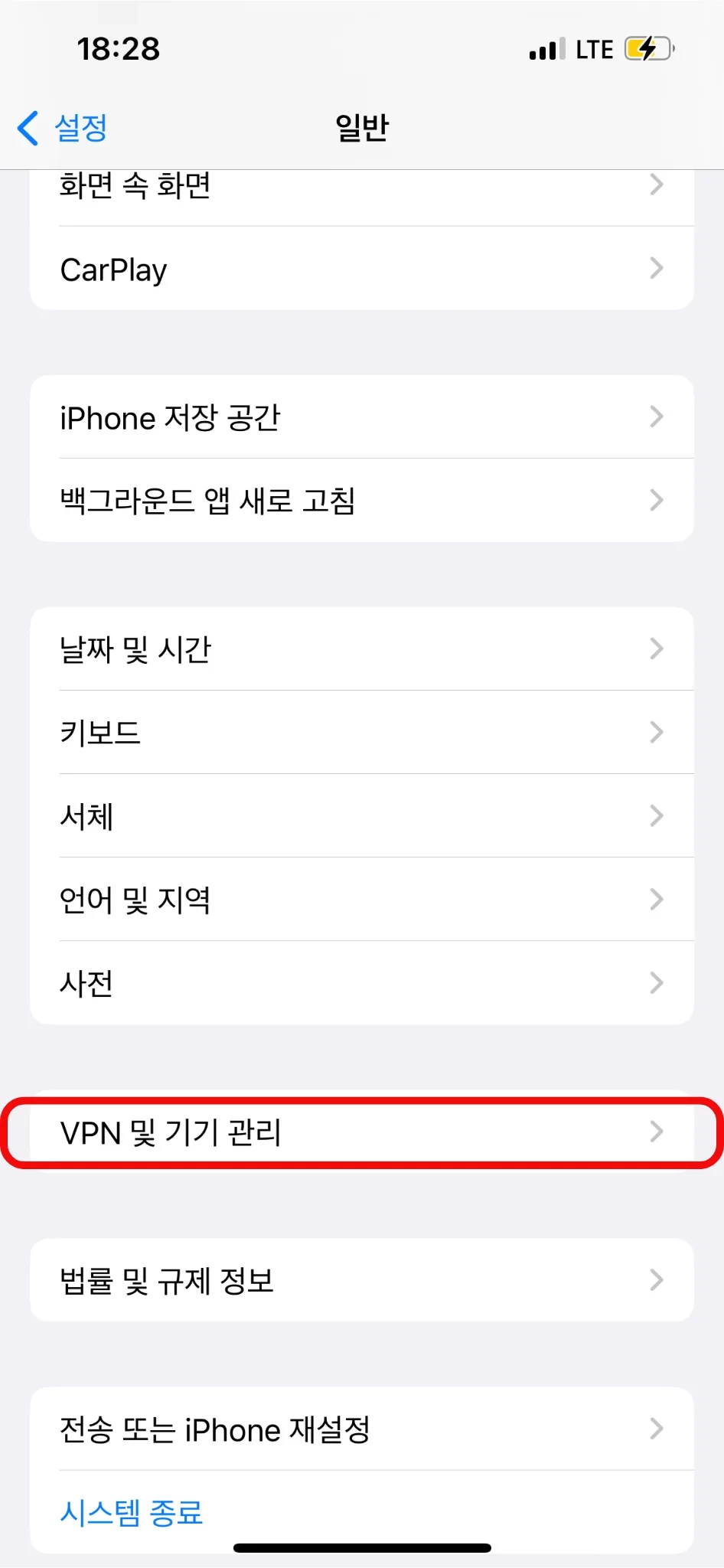This screenshot has width=724, height=1568.
Task: Open 법률 및 규제 정보
Action: pyautogui.click(x=361, y=1280)
